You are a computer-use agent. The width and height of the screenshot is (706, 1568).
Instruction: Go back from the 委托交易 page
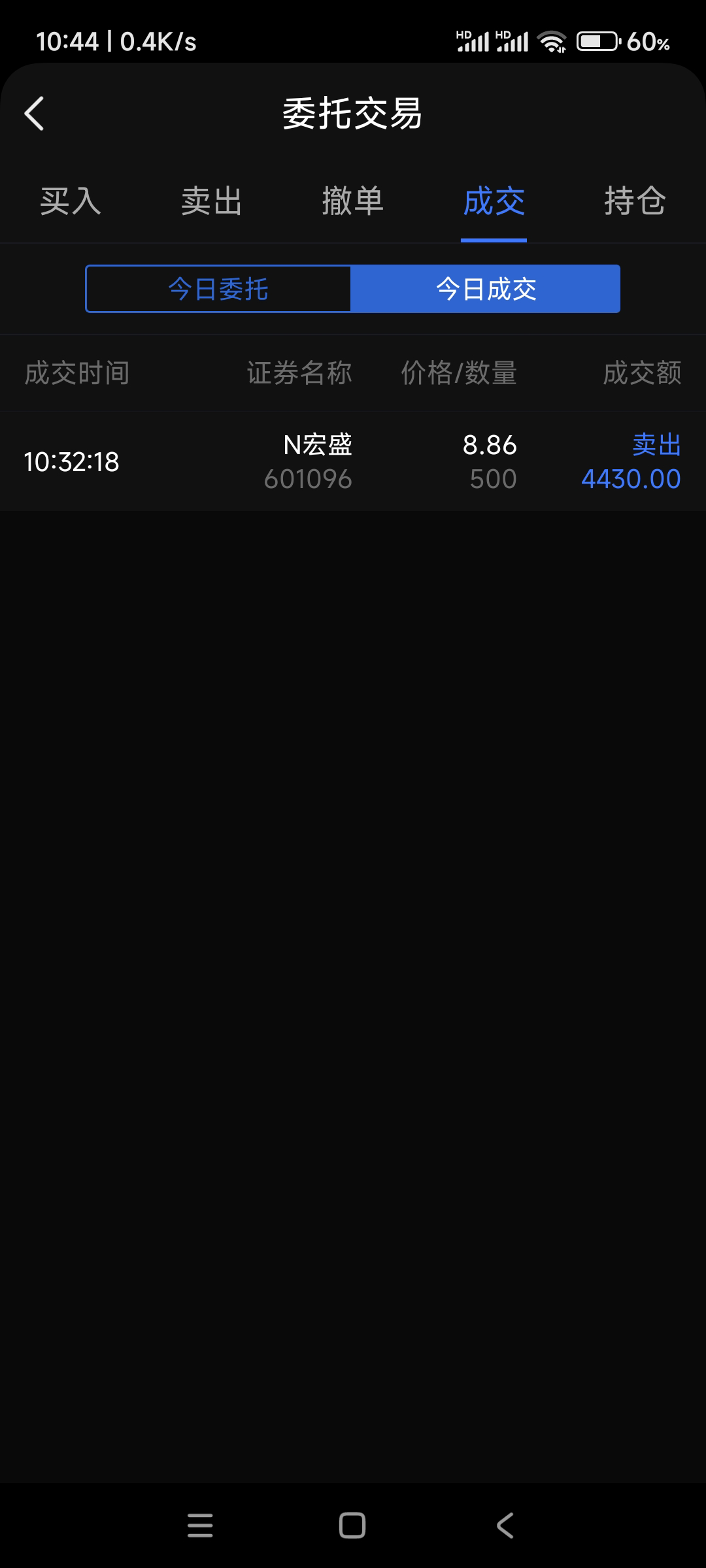[x=35, y=114]
